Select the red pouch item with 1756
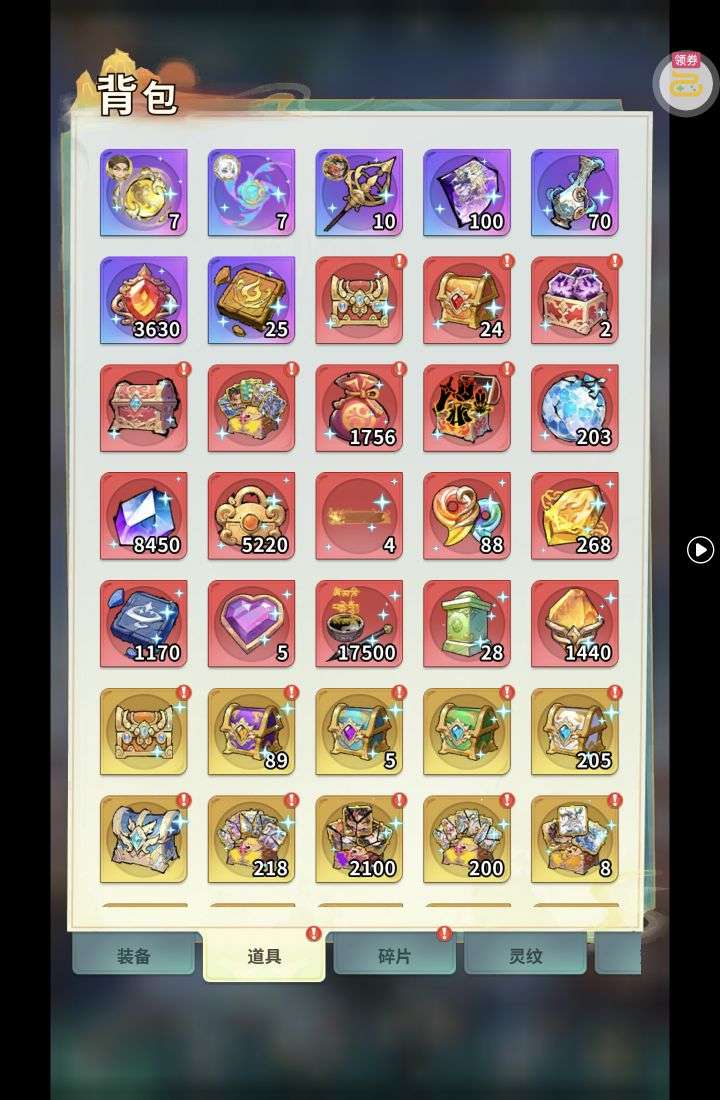The image size is (720, 1100). (x=359, y=408)
